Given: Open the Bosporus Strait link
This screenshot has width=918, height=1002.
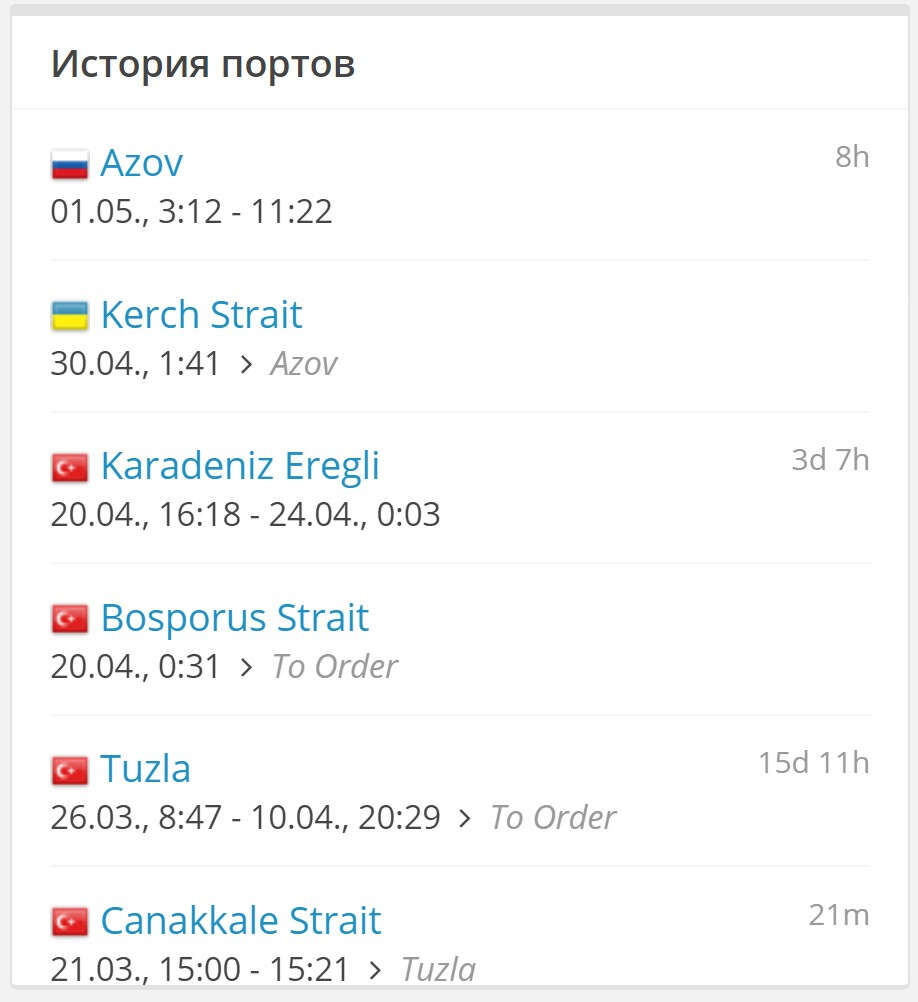Looking at the screenshot, I should 234,618.
